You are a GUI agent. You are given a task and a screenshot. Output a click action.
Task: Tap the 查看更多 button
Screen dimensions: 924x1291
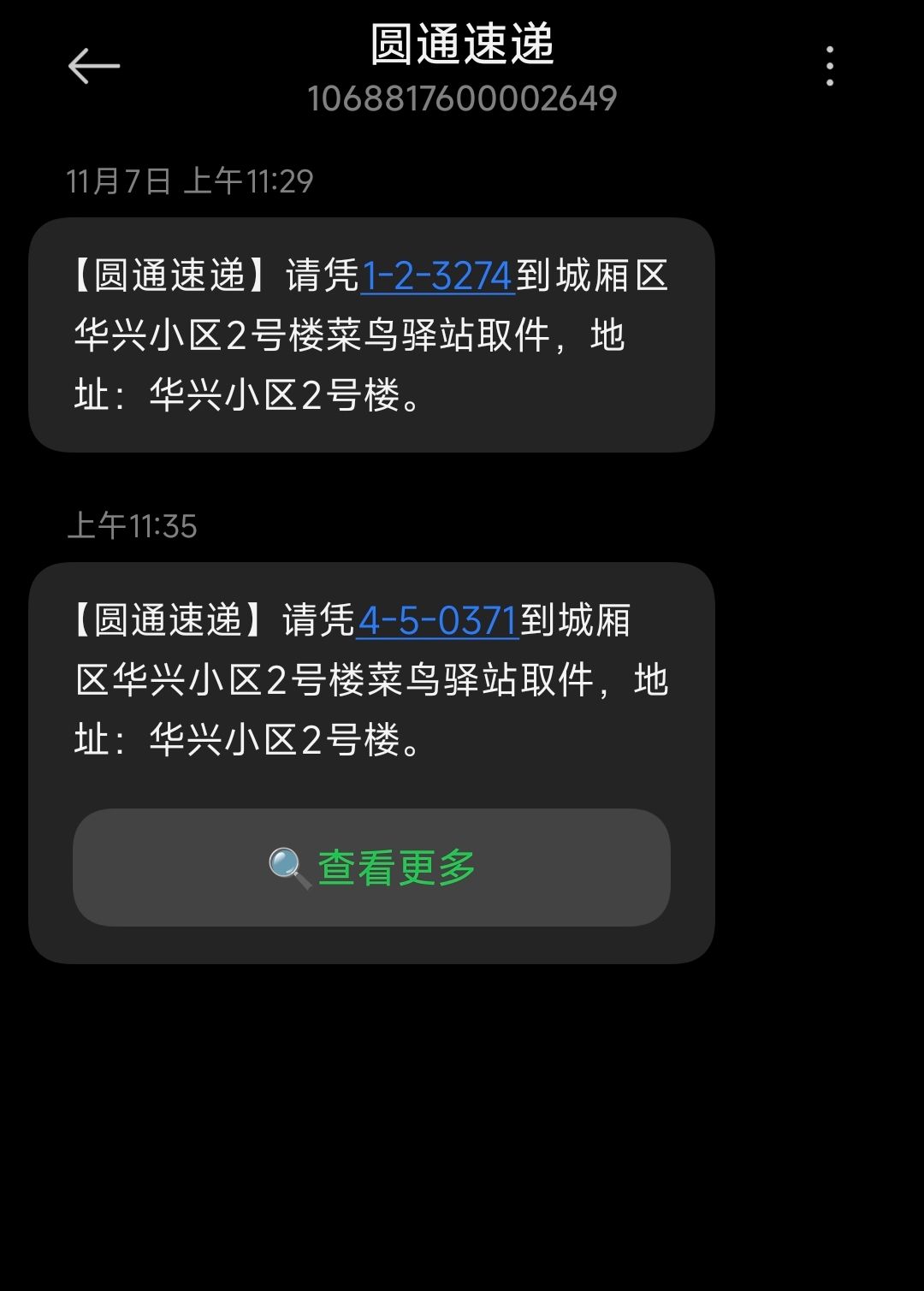[371, 868]
